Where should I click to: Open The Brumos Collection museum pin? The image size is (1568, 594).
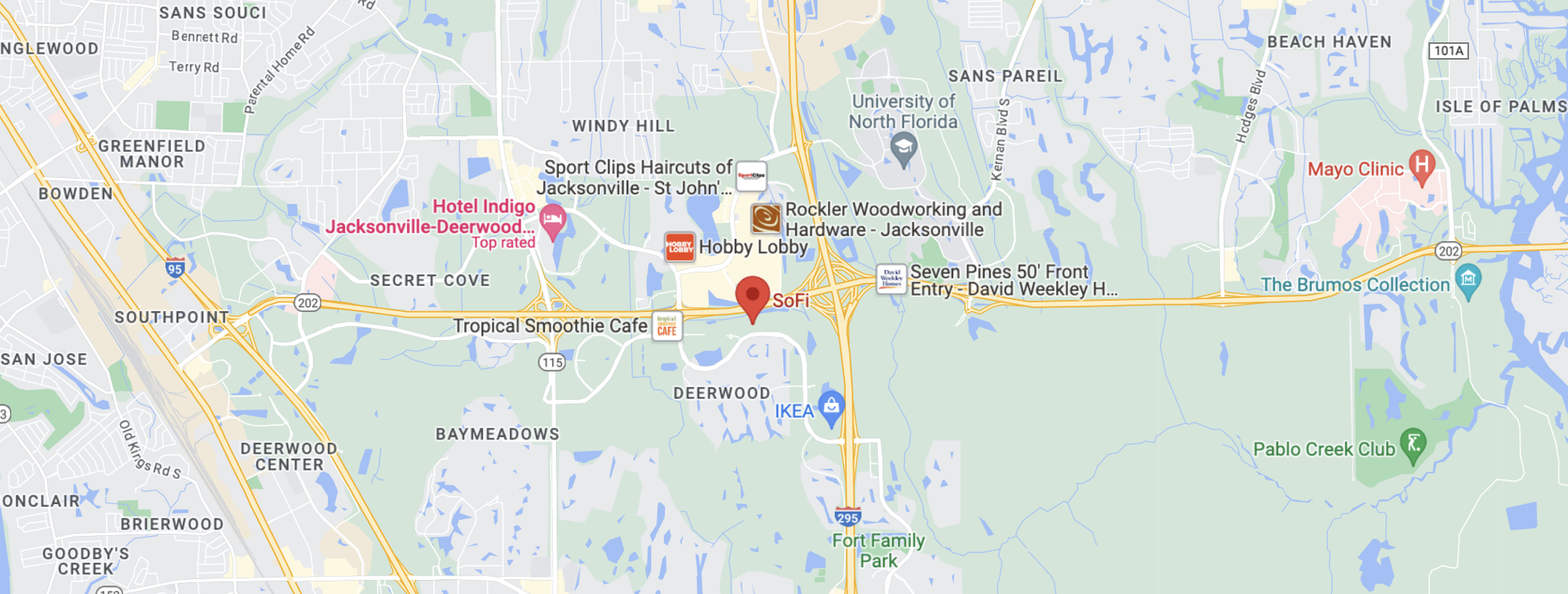click(x=1468, y=280)
